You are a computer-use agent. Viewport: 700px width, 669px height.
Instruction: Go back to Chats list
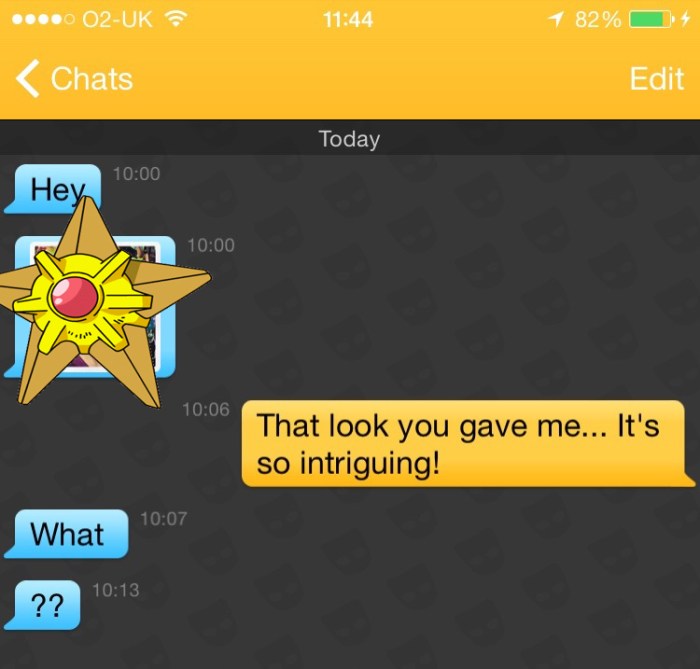coord(75,79)
